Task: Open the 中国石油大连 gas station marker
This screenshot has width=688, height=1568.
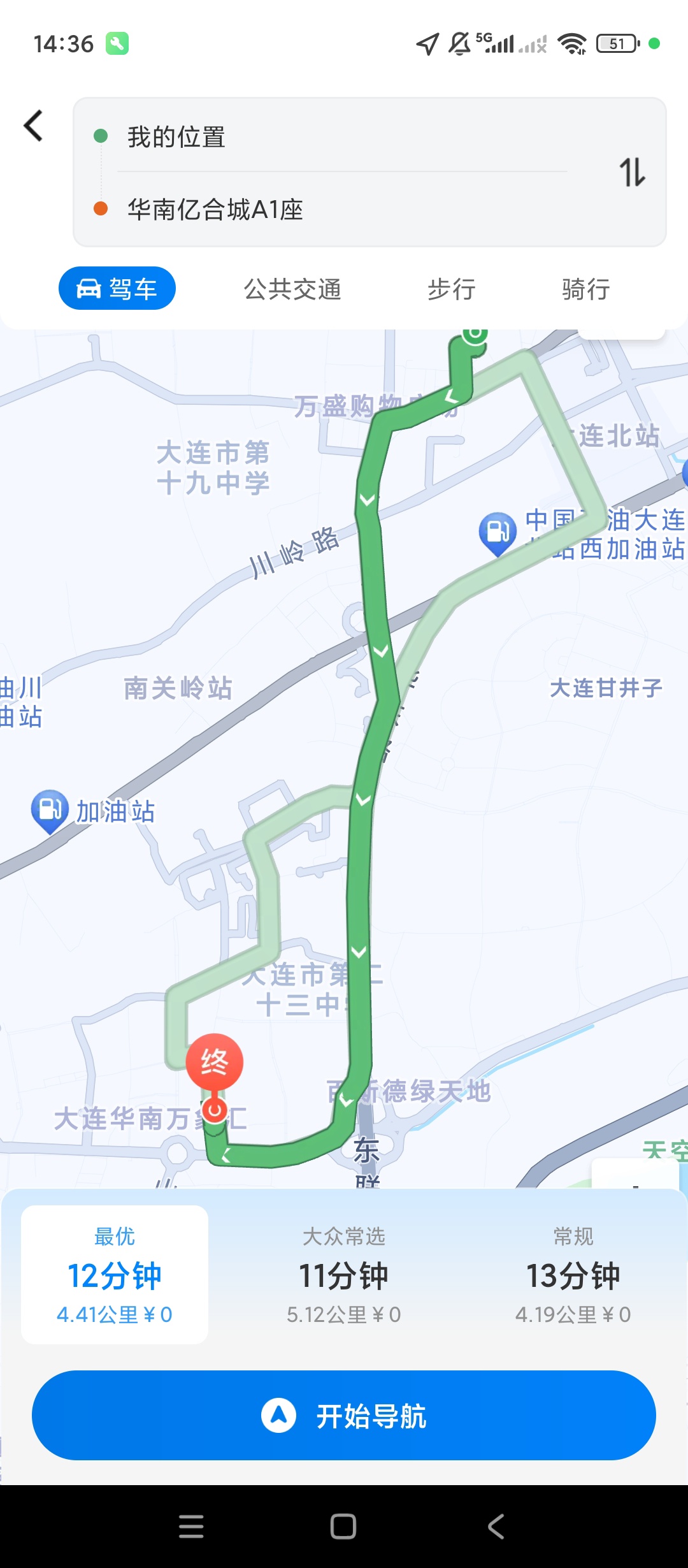Action: (498, 534)
